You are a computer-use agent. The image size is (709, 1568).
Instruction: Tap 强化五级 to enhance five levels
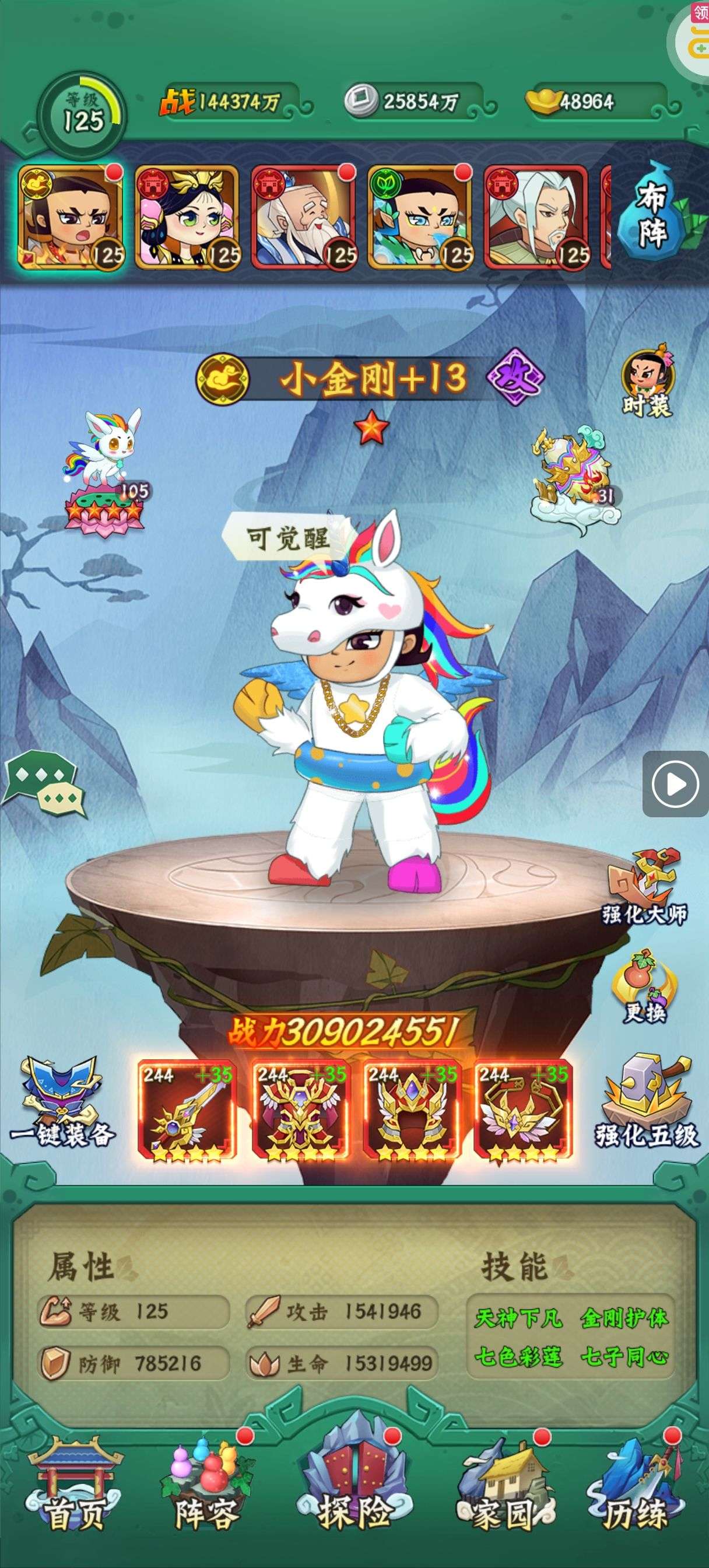coord(646,1103)
